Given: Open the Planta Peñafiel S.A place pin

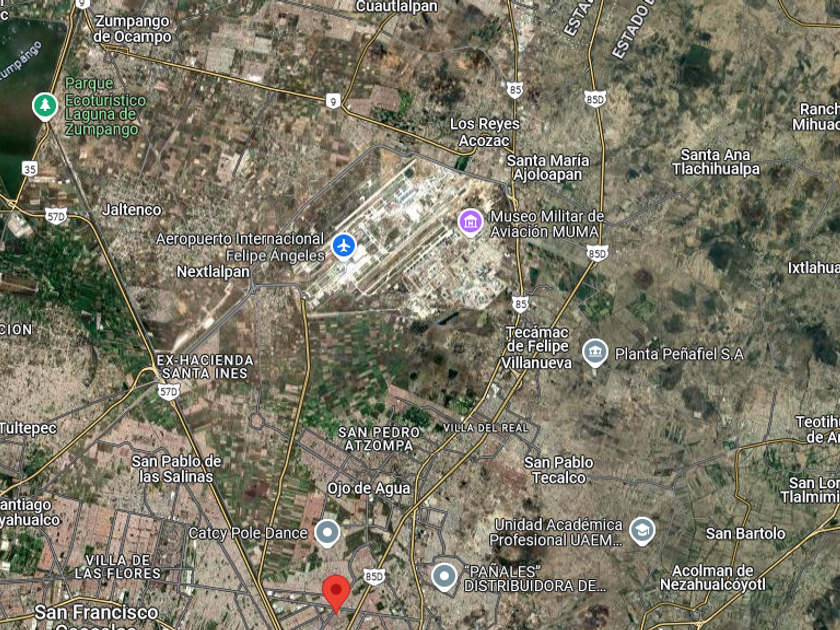Looking at the screenshot, I should tap(595, 352).
